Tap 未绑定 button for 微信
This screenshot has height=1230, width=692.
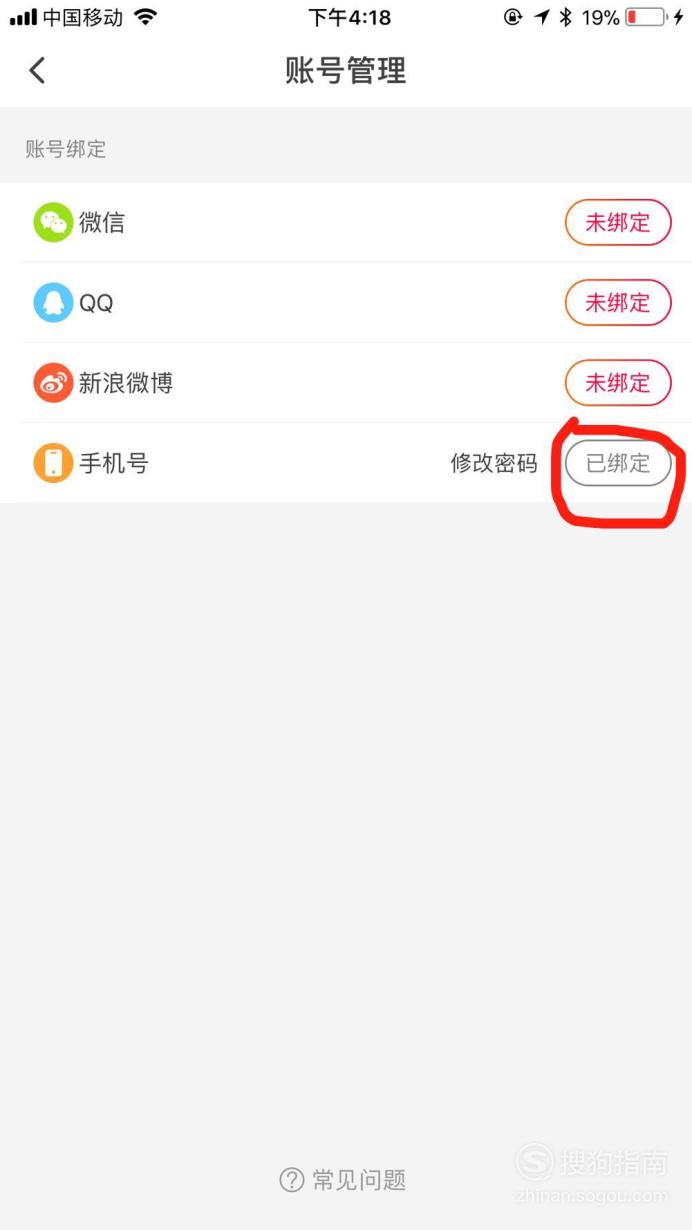click(x=618, y=222)
